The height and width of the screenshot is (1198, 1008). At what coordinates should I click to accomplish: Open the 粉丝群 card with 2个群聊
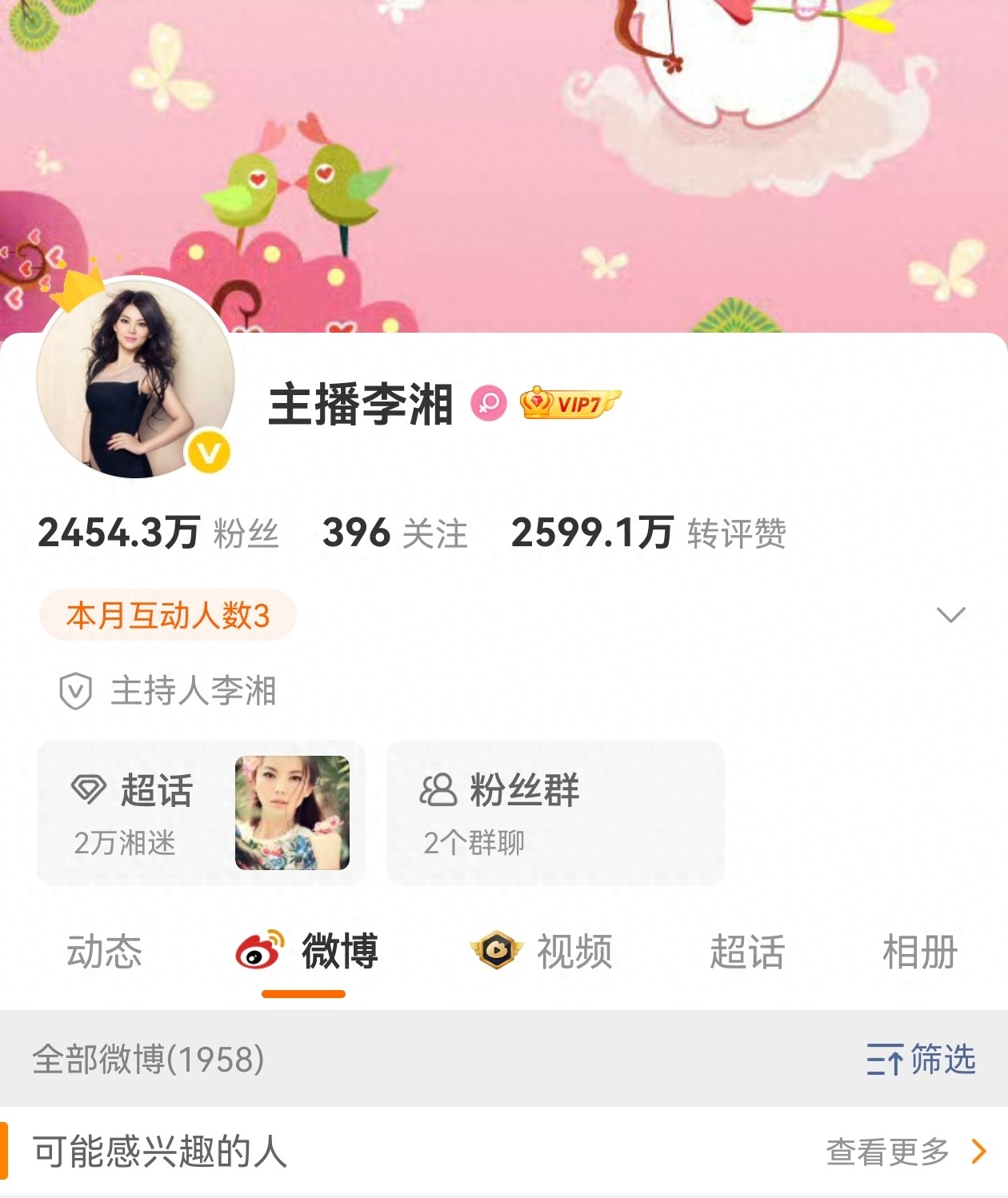[555, 813]
